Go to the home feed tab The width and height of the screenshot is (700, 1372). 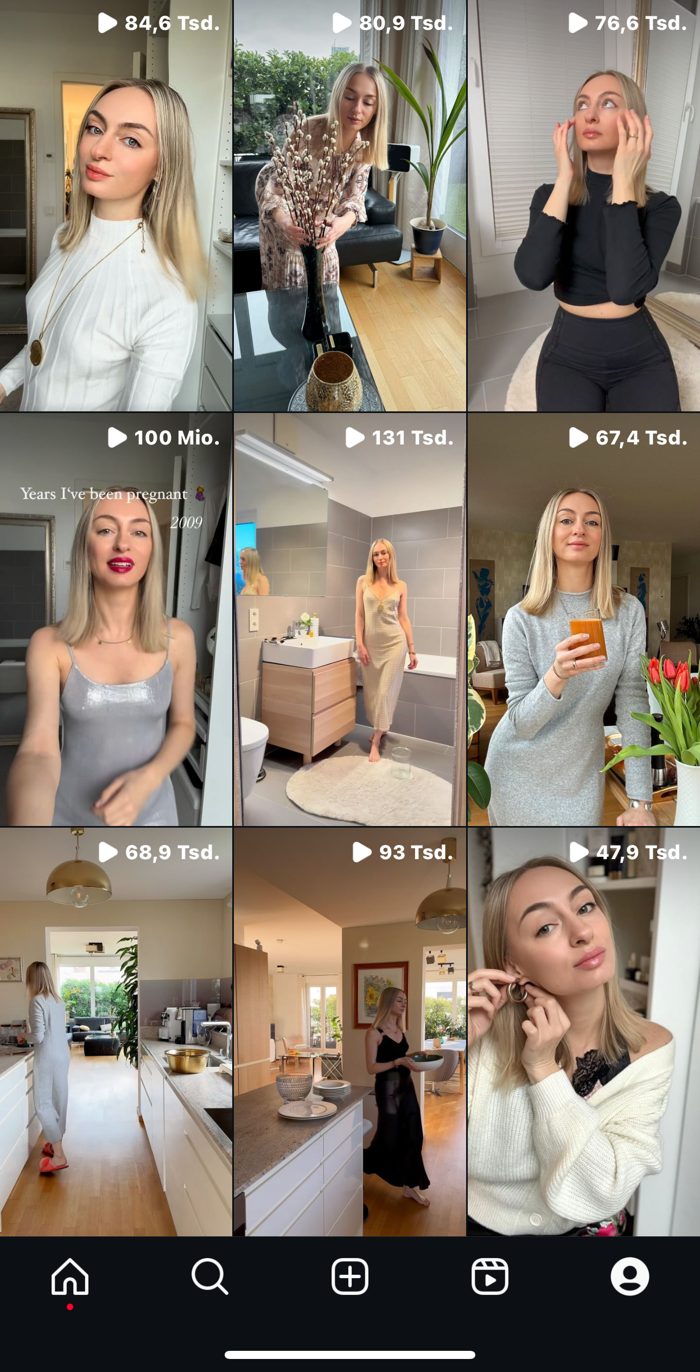[70, 1277]
